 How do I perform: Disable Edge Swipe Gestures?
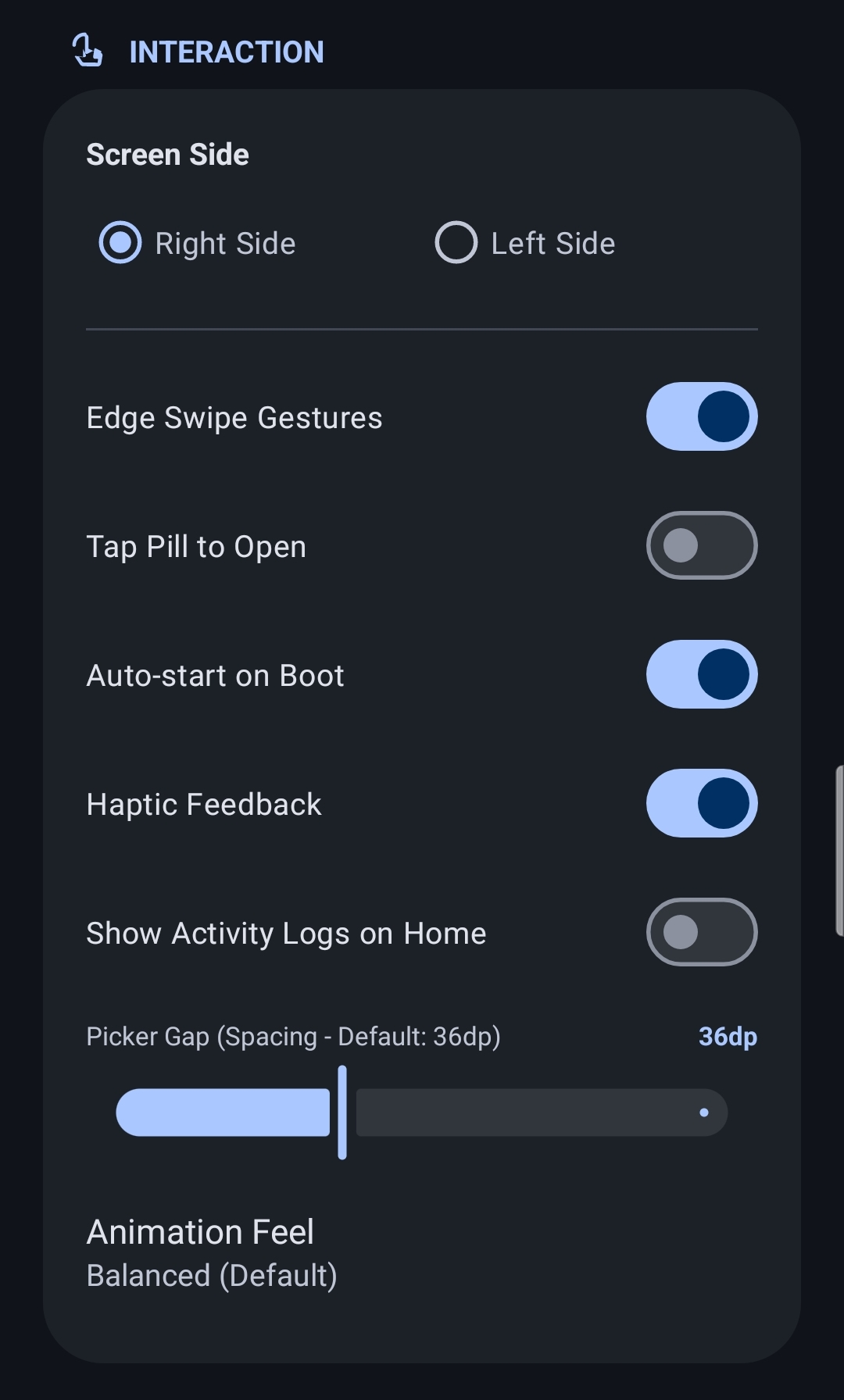(701, 416)
